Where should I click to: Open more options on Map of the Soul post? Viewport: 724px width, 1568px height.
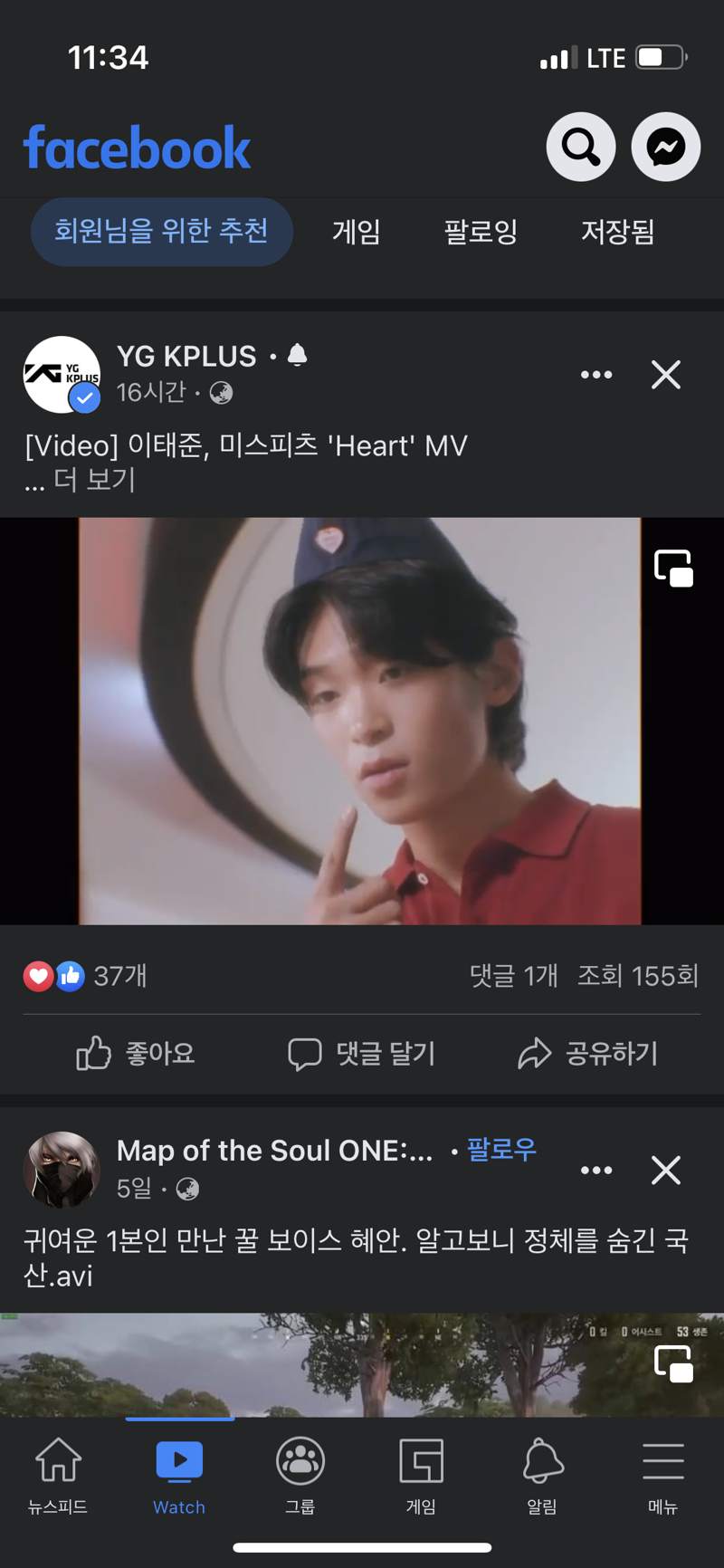[x=596, y=1171]
